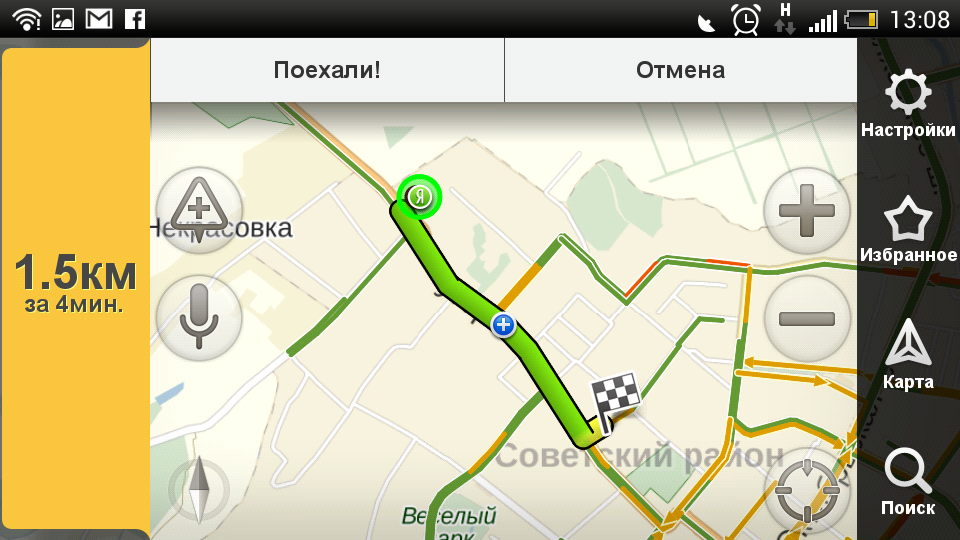Zoom out with the minus button

tap(806, 318)
